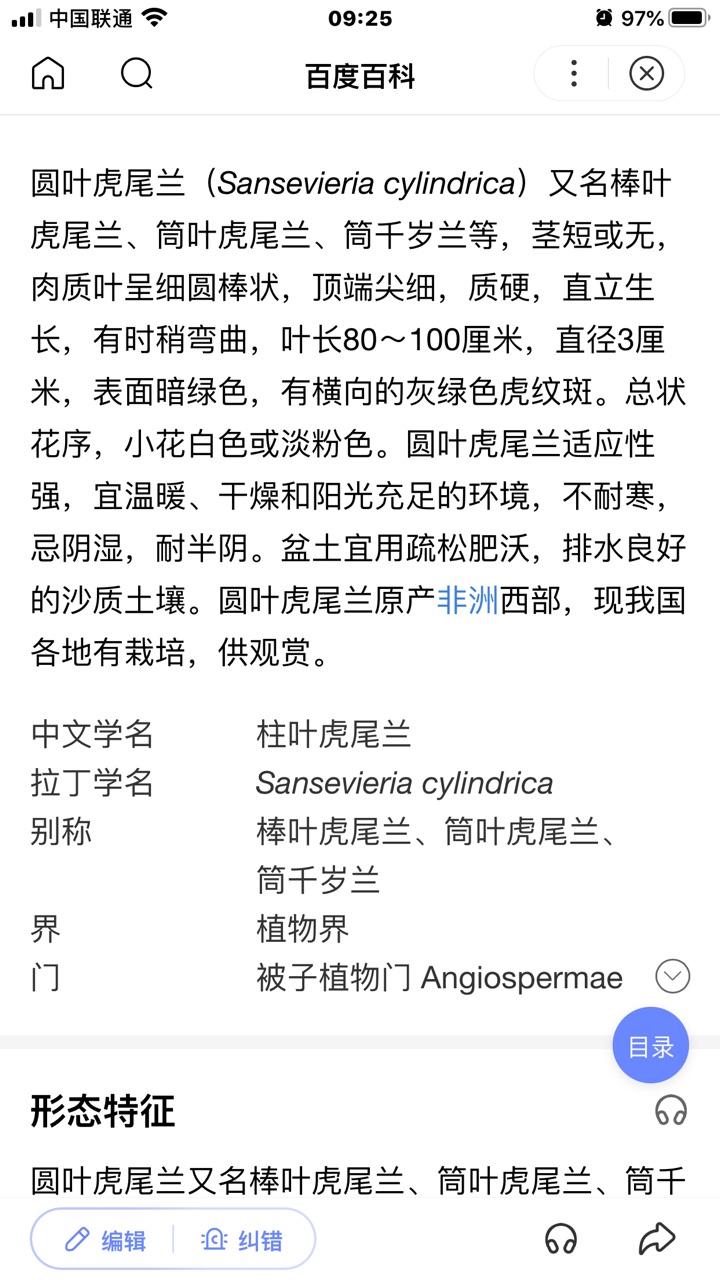The width and height of the screenshot is (720, 1280).
Task: Share this article via the arrow icon
Action: click(x=657, y=1240)
